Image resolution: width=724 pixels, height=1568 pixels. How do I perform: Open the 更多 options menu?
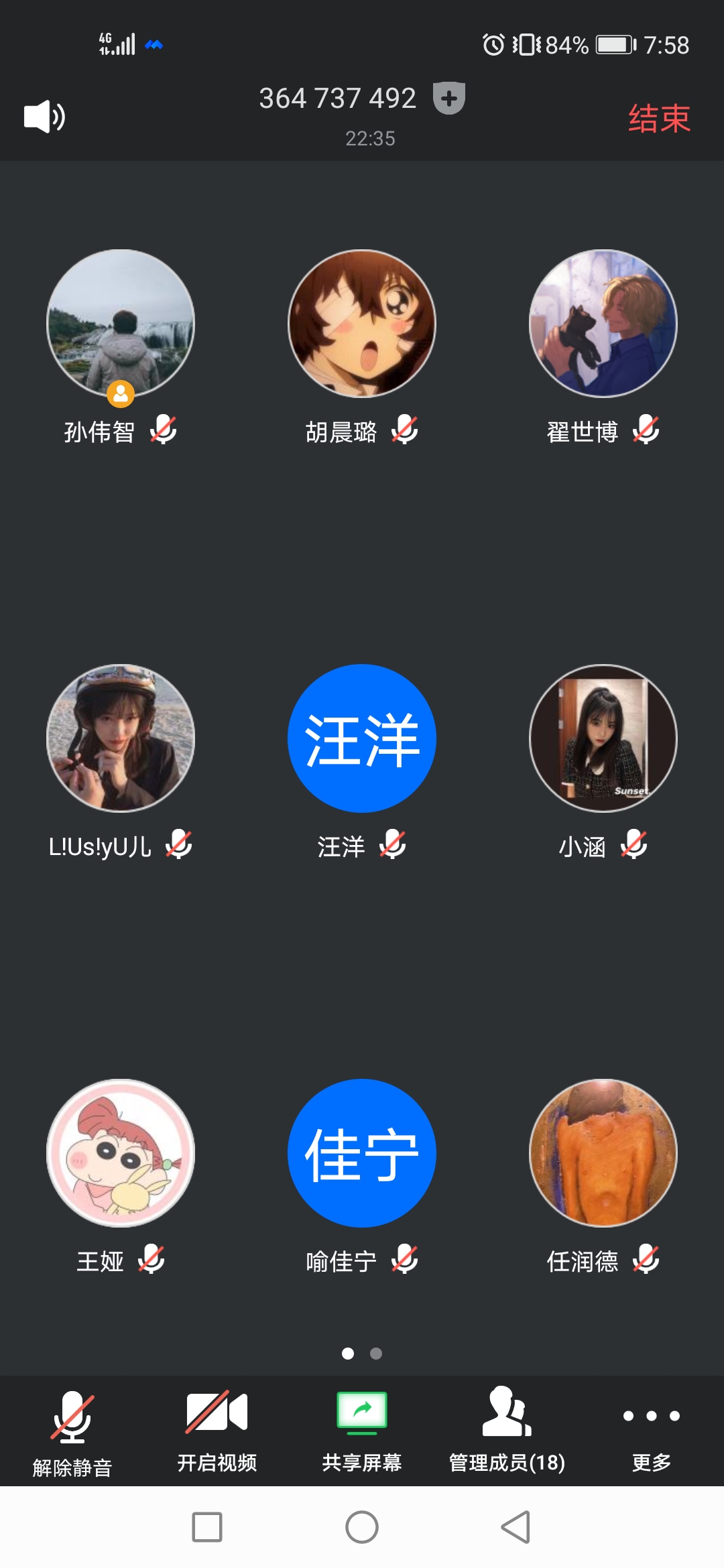(652, 1431)
